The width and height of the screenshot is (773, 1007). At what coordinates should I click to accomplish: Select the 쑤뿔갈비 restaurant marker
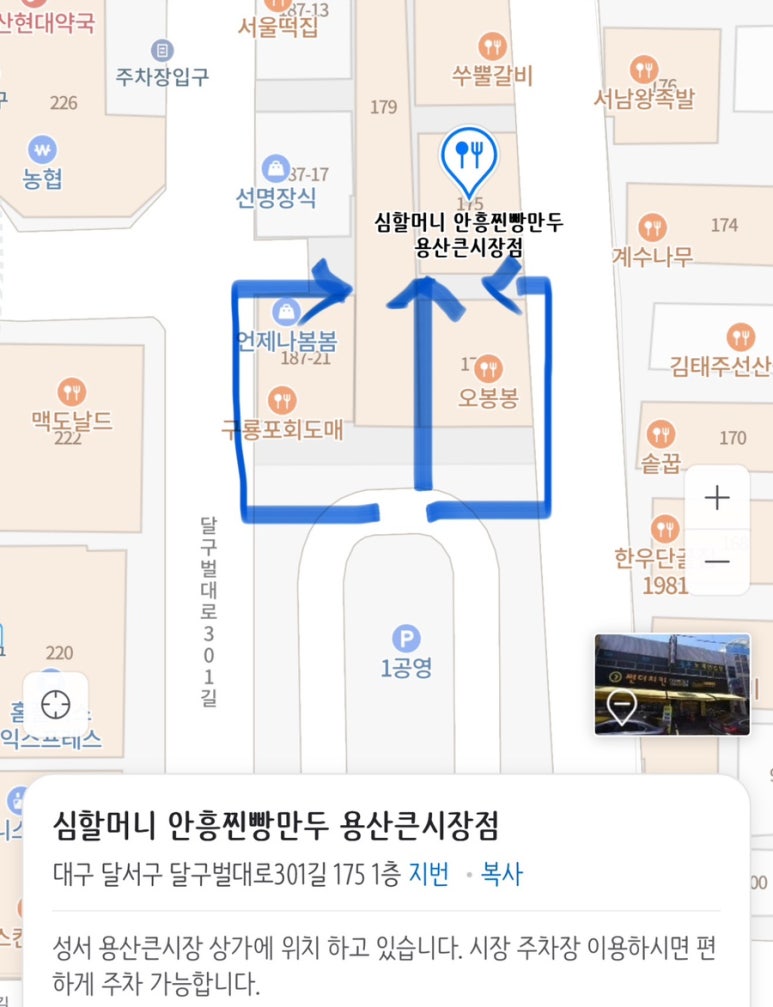491,46
